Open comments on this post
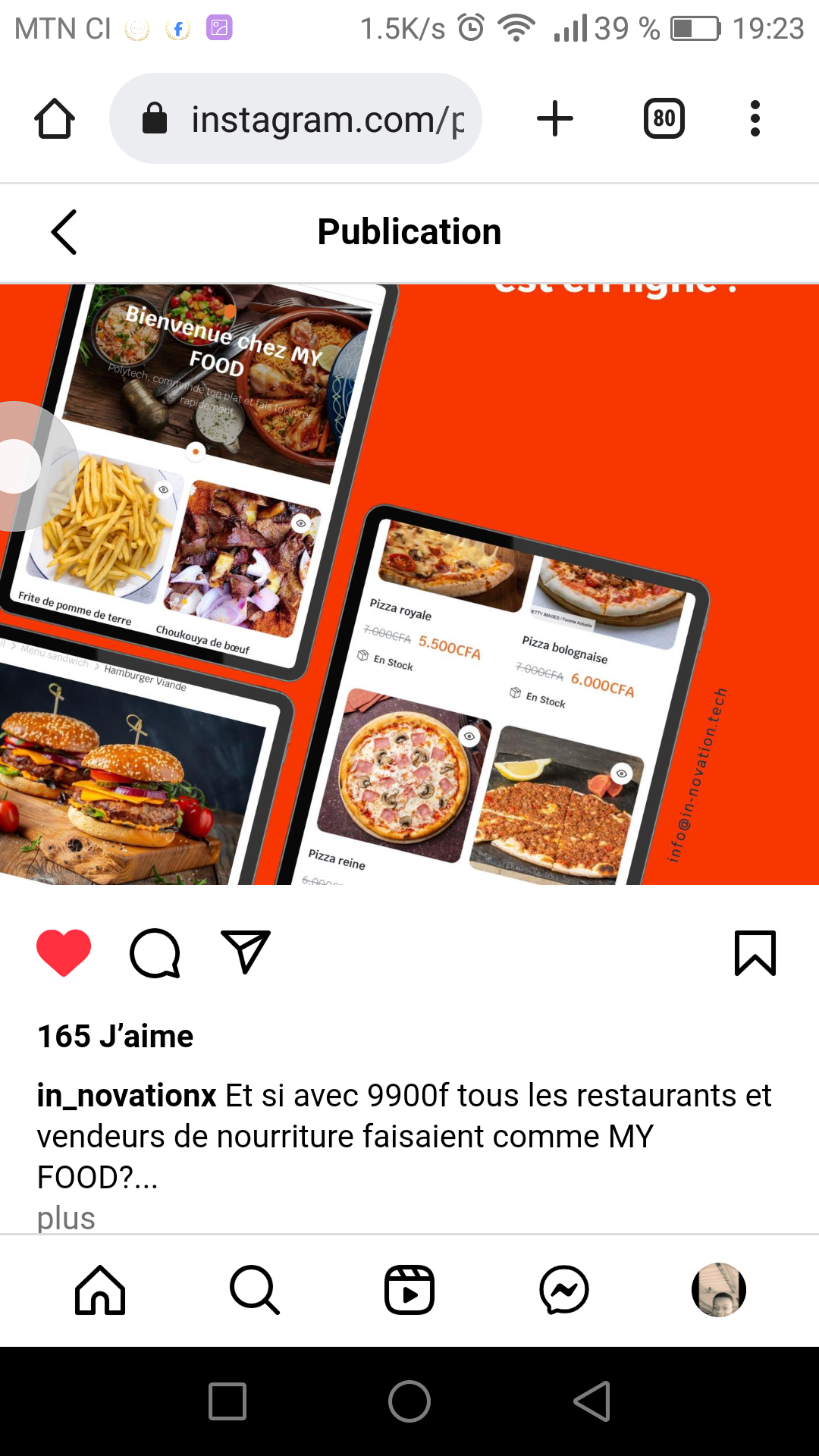The width and height of the screenshot is (819, 1456). click(155, 952)
